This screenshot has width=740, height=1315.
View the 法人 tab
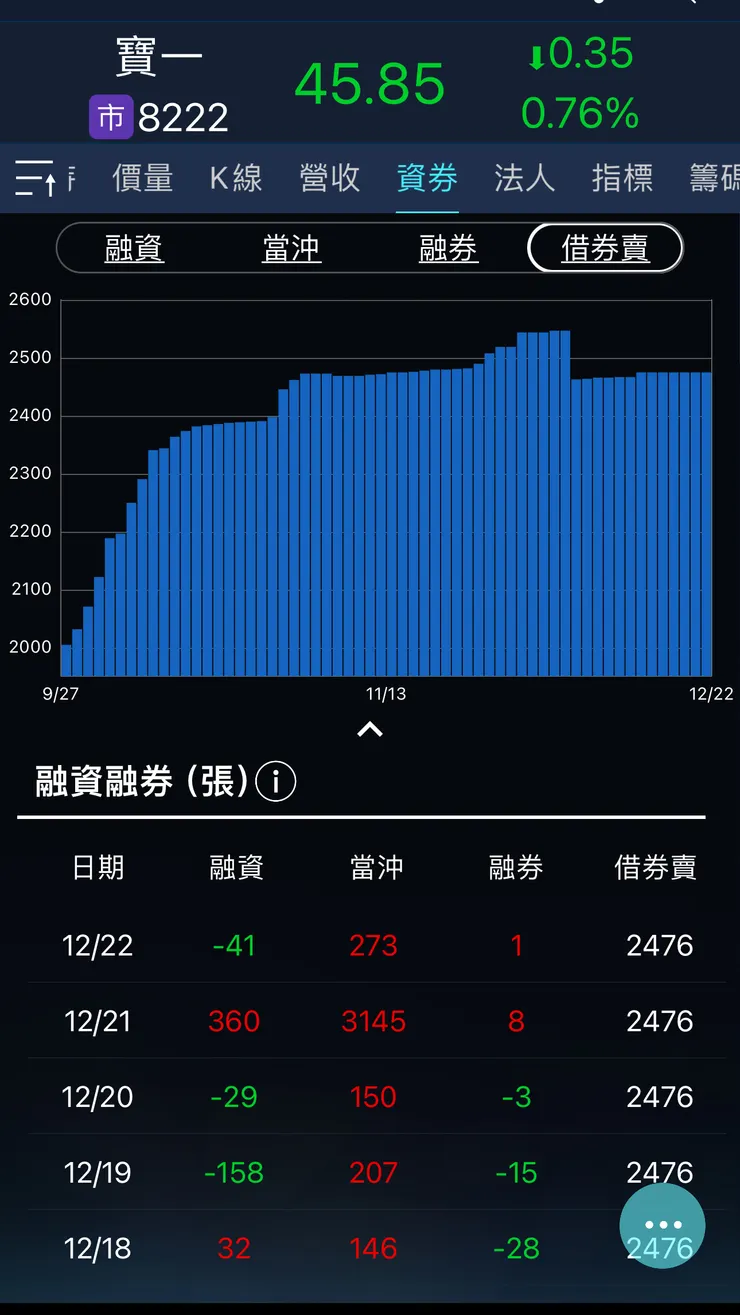click(524, 178)
